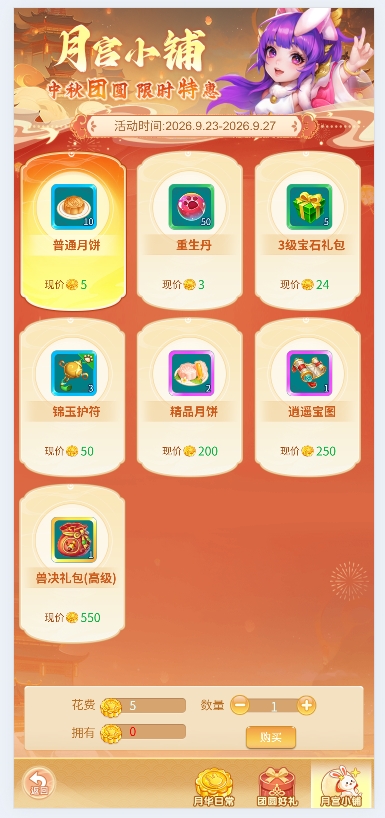Go back with the 返回 button
385x818 pixels.
point(38,783)
